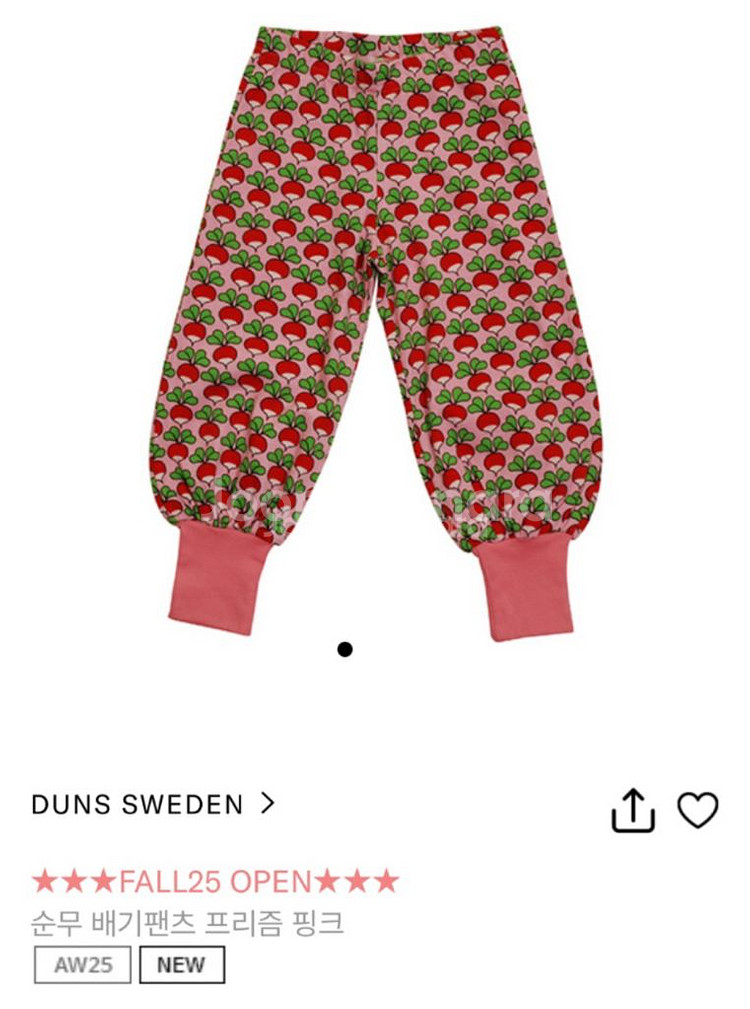Open the DUNS SWEDEN brand page
The width and height of the screenshot is (750, 1009).
click(152, 804)
